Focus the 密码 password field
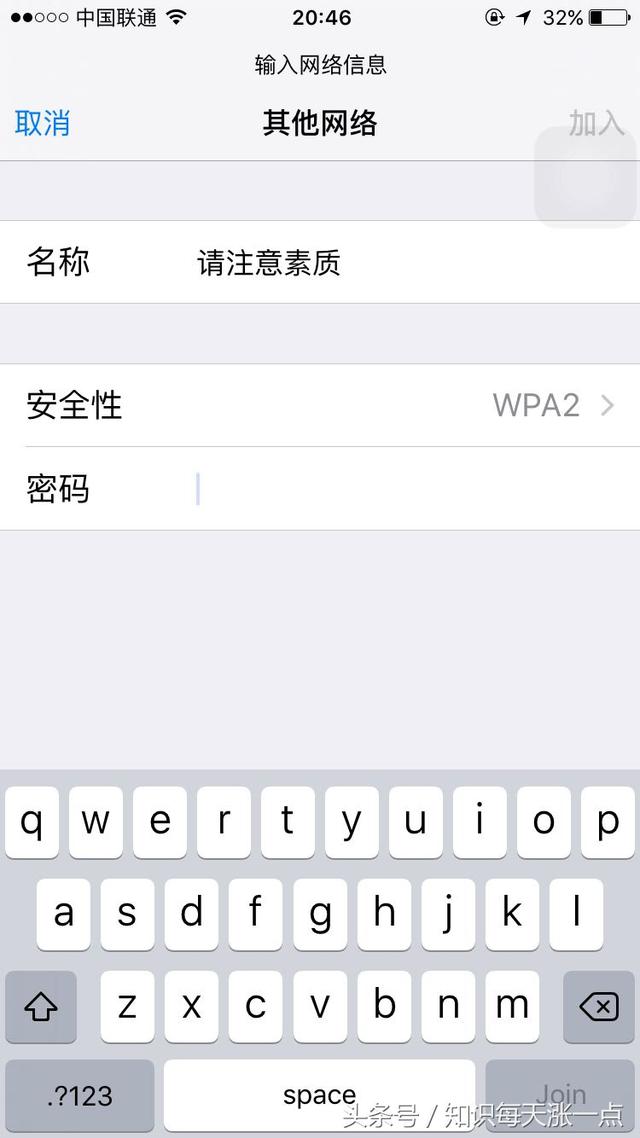Screen dimensions: 640x1138 [400, 489]
